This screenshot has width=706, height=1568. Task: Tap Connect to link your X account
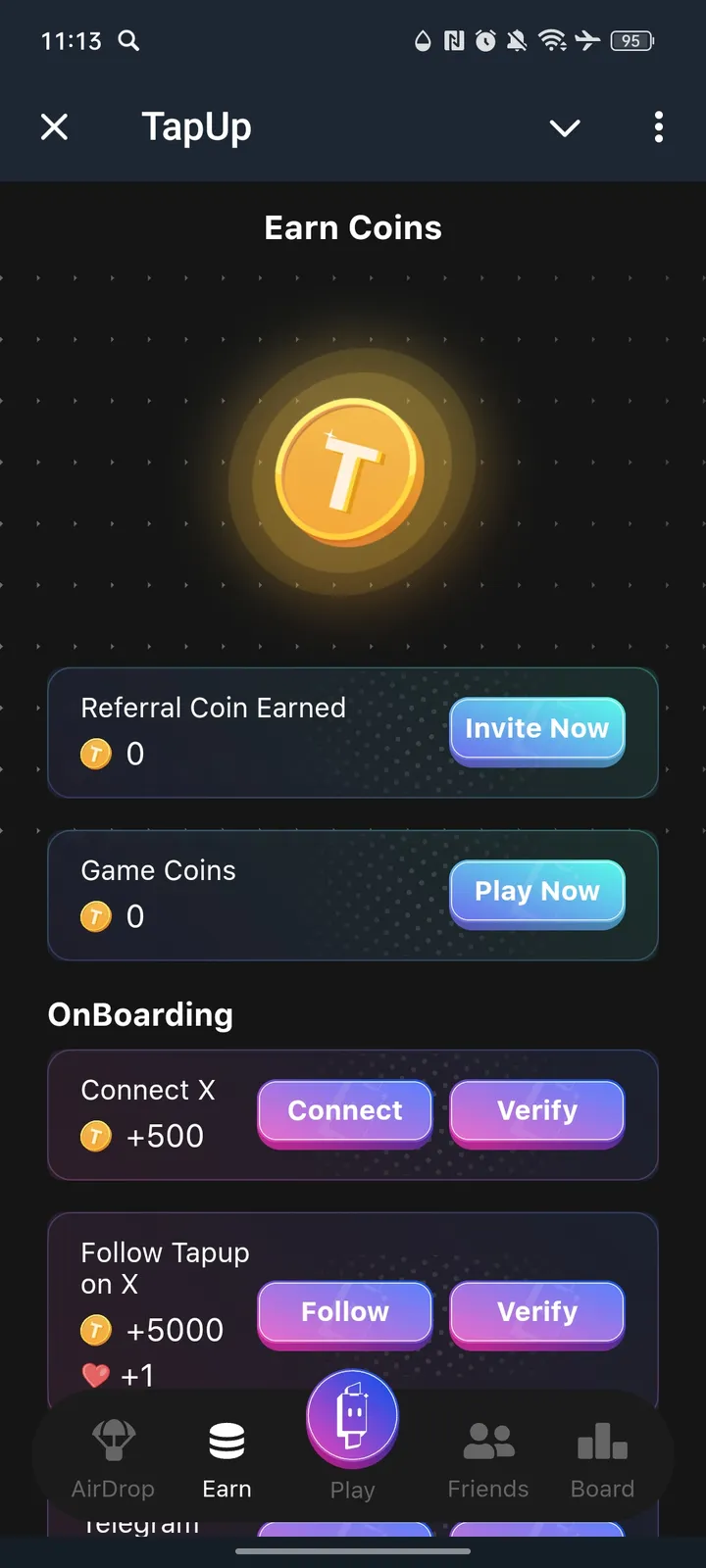pos(344,1110)
